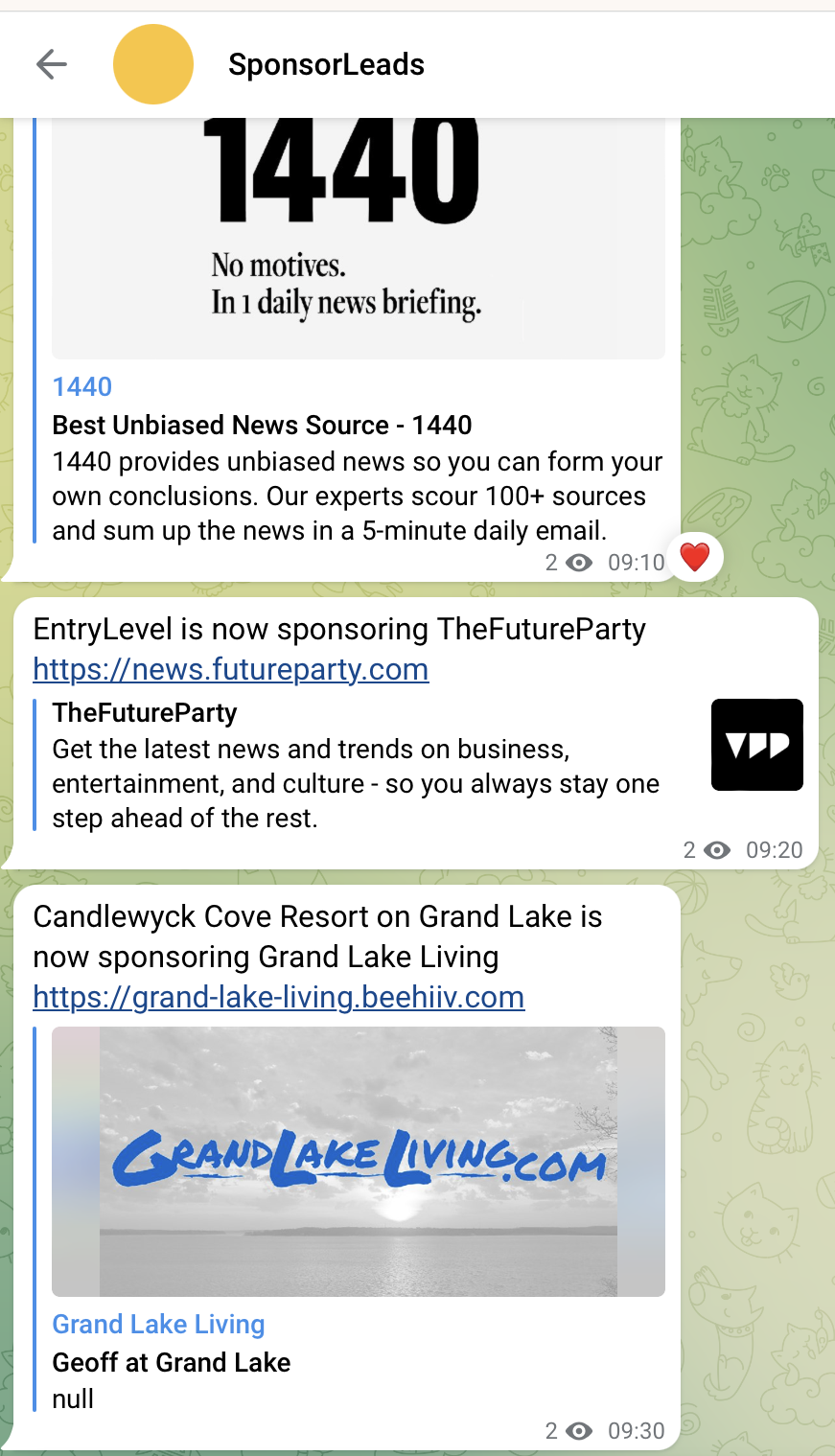Open TheFutureParty preview logo thumbnail

(756, 745)
